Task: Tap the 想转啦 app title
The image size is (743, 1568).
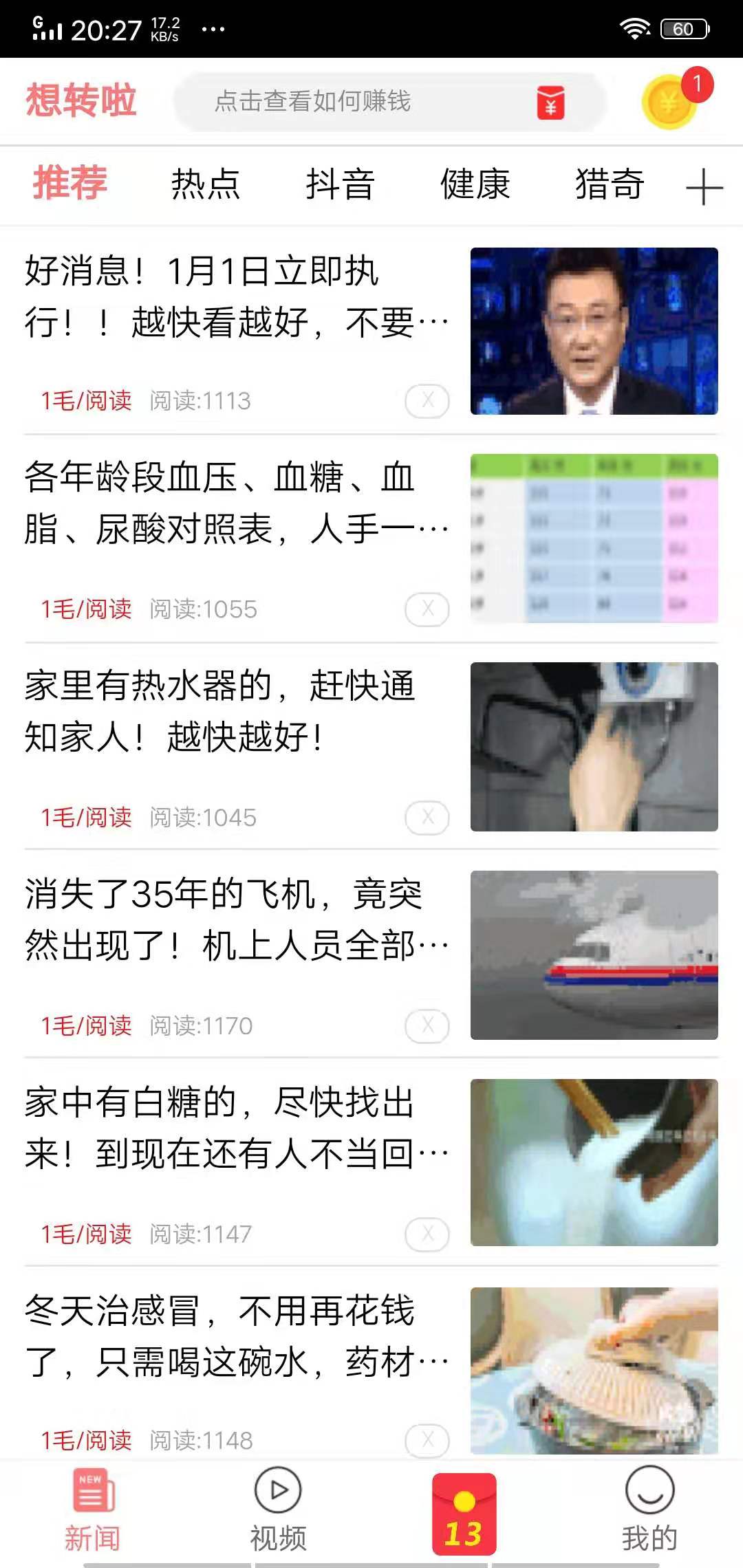Action: point(81,100)
